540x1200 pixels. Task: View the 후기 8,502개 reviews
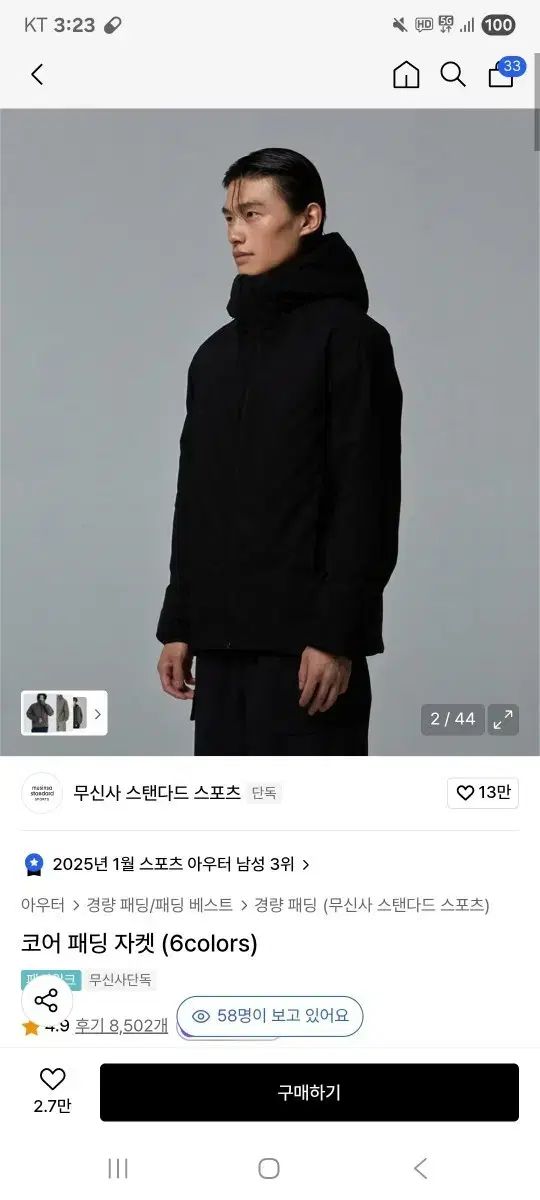[x=121, y=1025]
